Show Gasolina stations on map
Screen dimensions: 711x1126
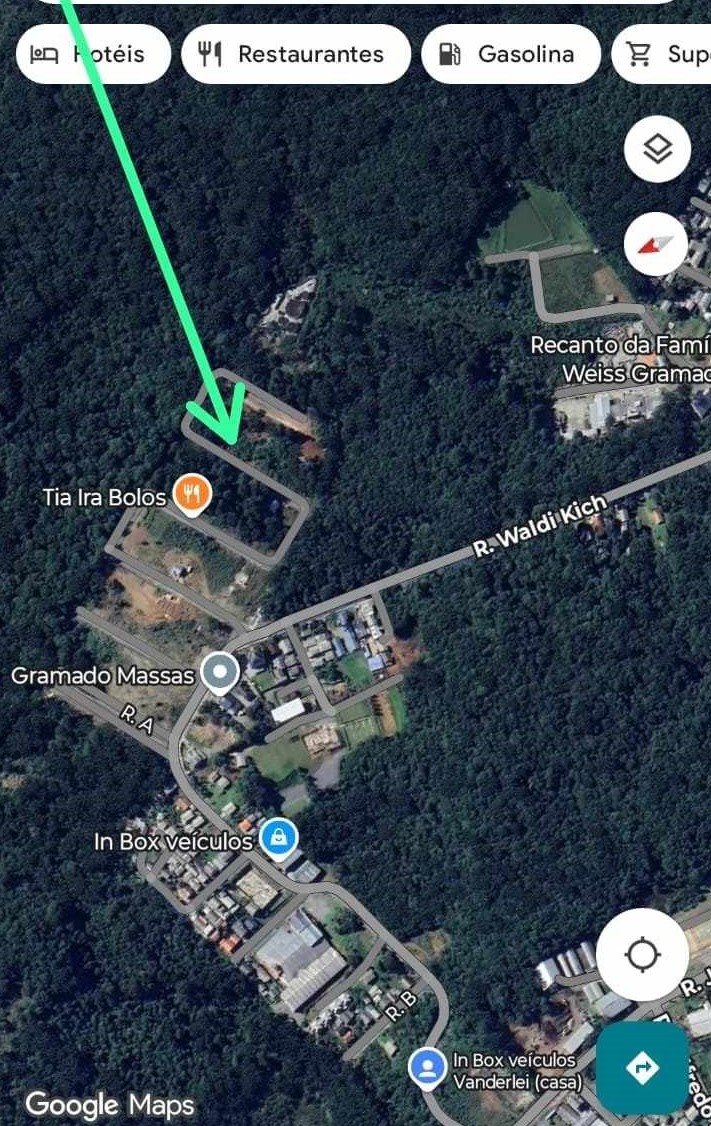click(511, 54)
